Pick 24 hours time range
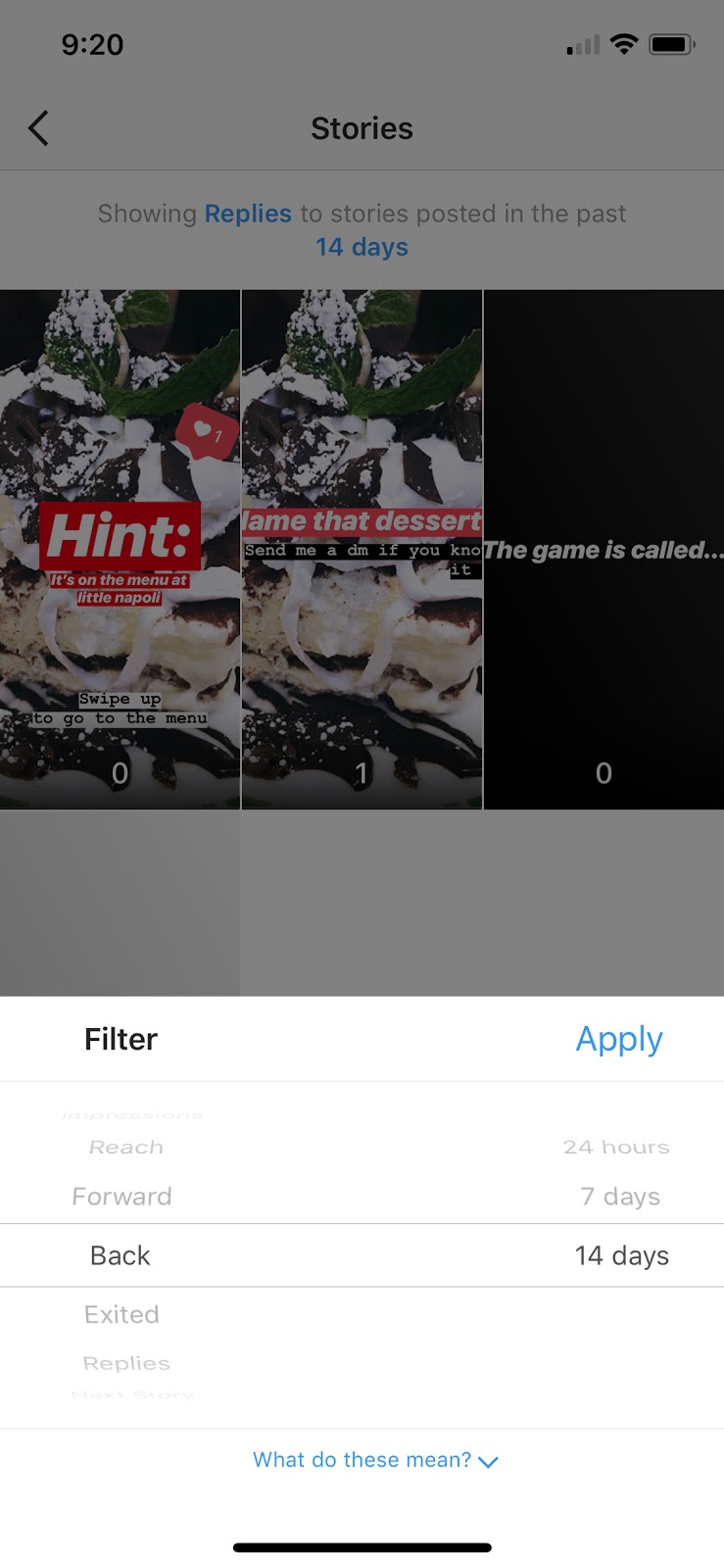The height and width of the screenshot is (1568, 724). [616, 1148]
